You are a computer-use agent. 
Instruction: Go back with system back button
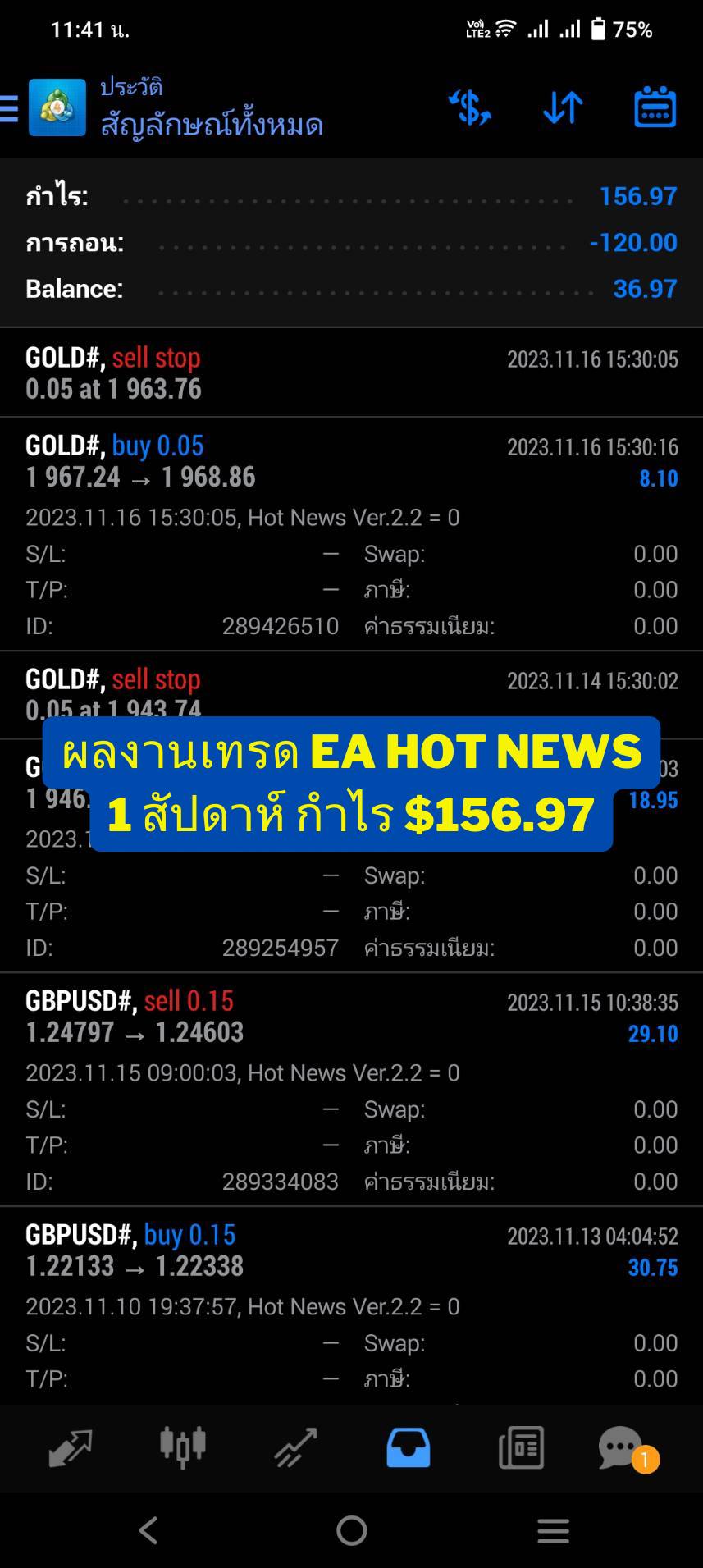pyautogui.click(x=148, y=1530)
